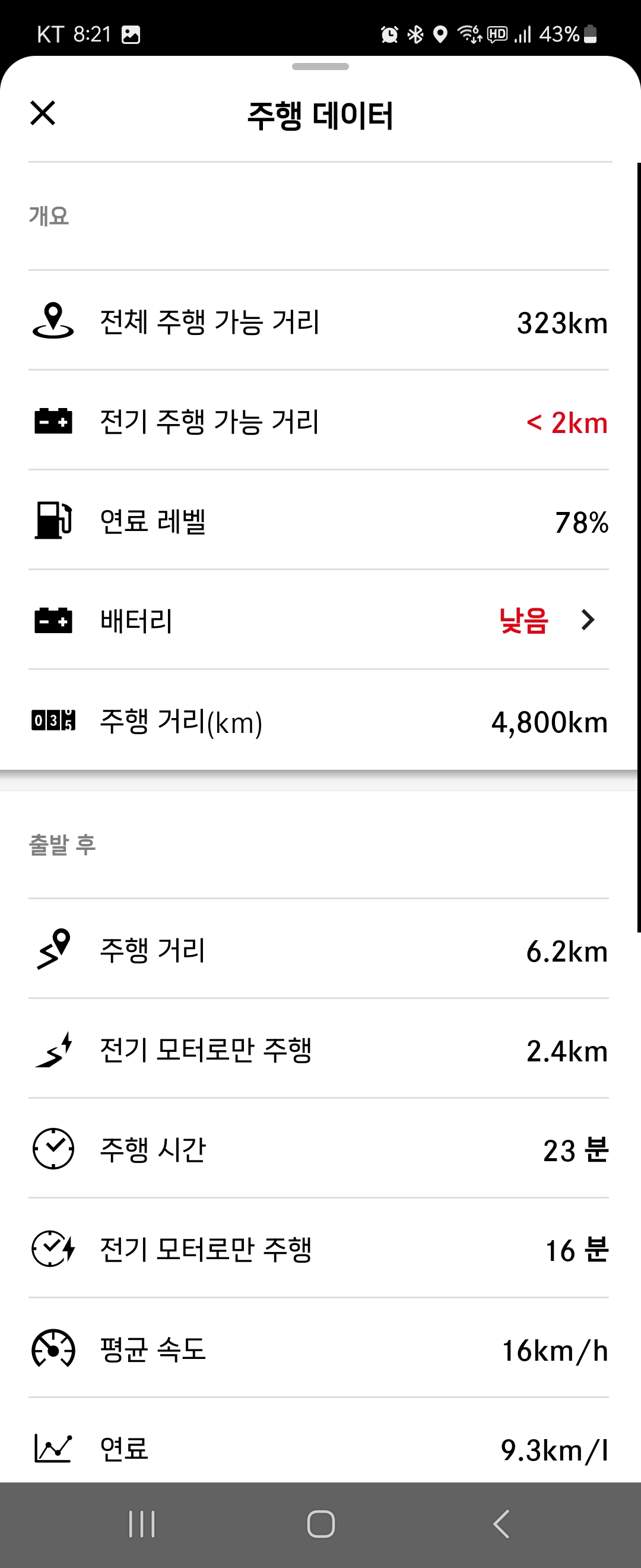This screenshot has height=1568, width=641.
Task: Click the fuel economy chart icon beside 연료
Action: 53,1449
